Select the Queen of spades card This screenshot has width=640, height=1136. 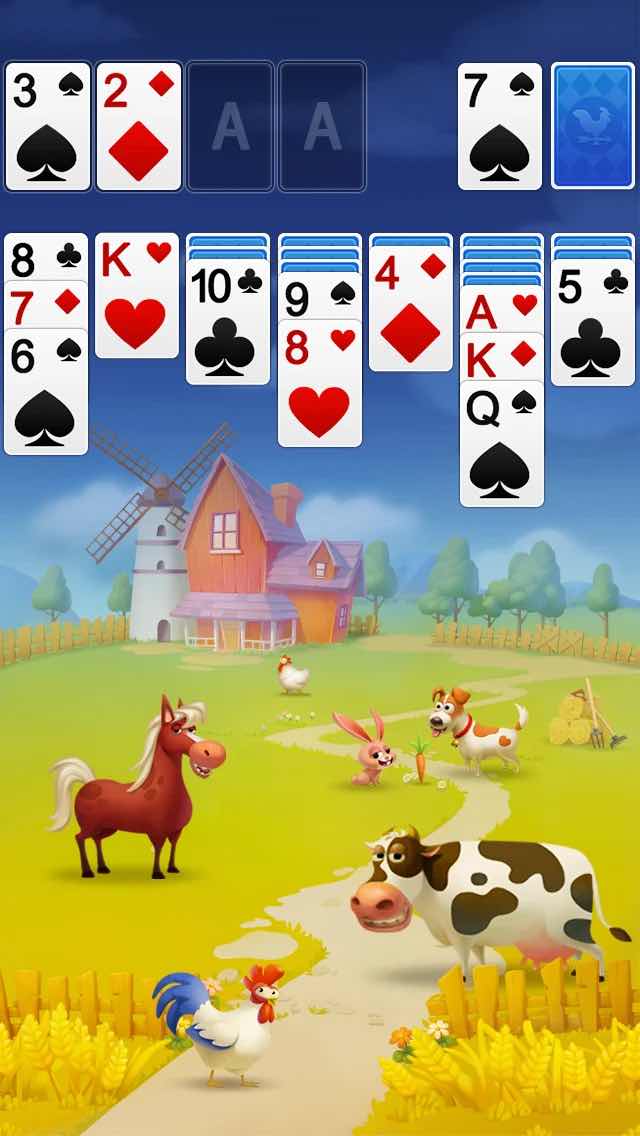pos(502,443)
